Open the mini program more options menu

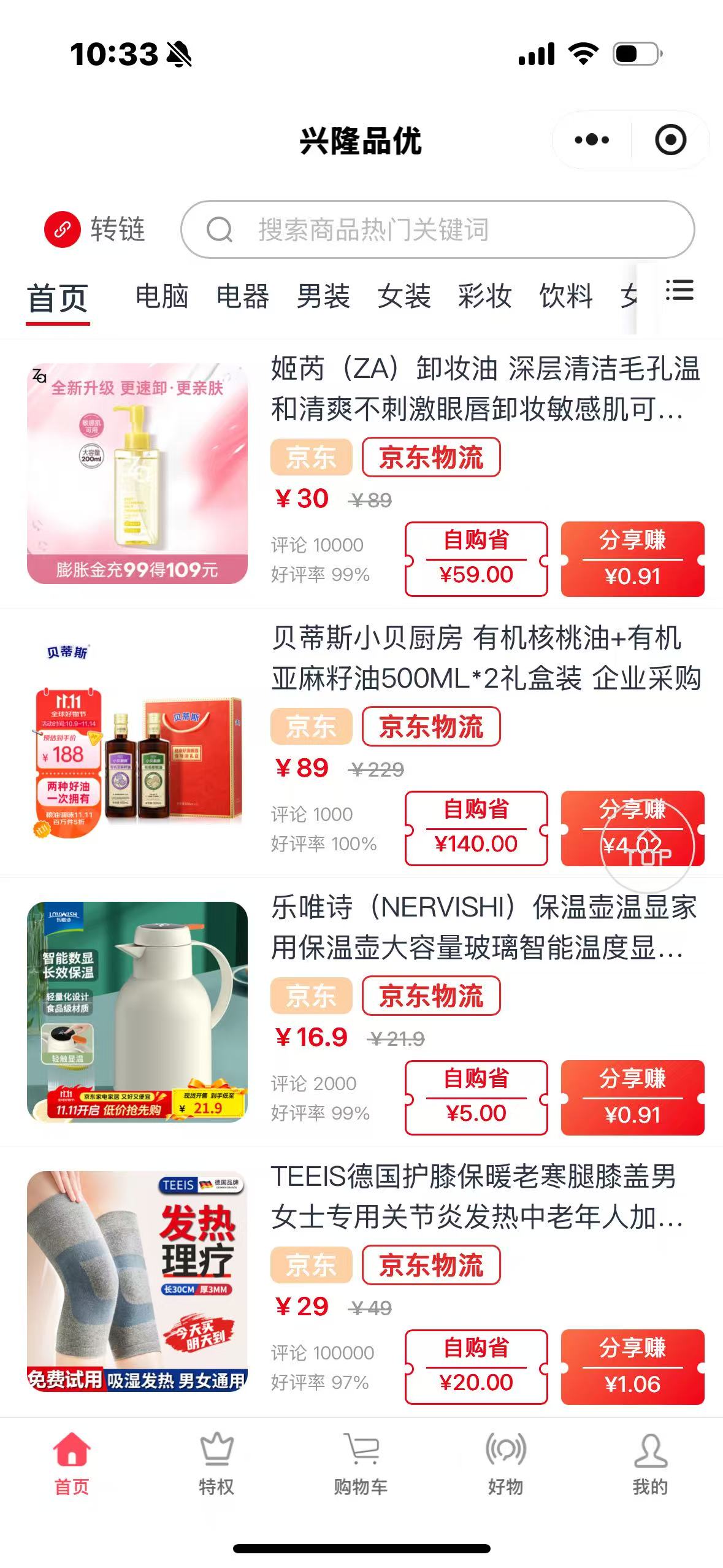coord(592,140)
